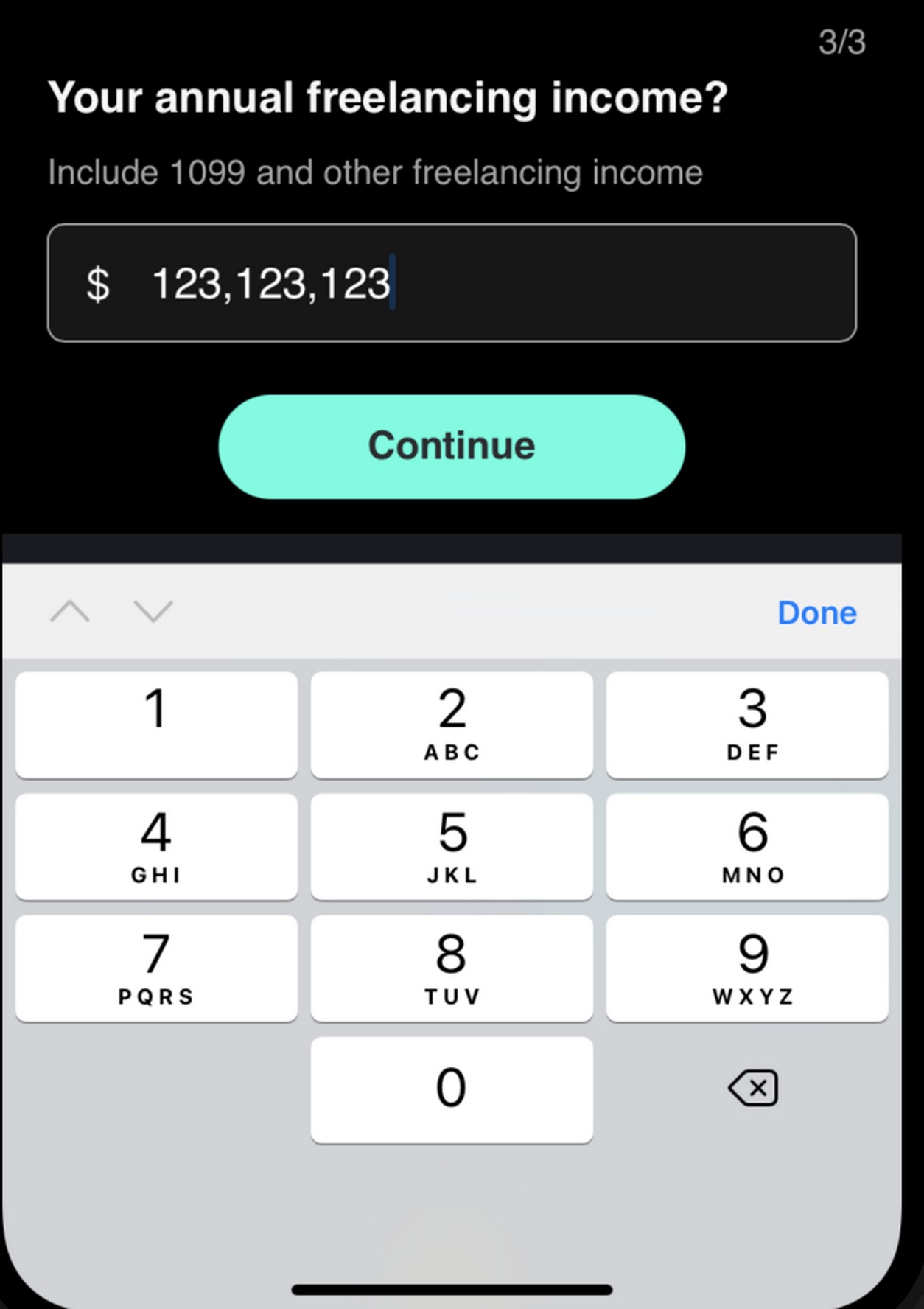The width and height of the screenshot is (924, 1309).
Task: Tap Continue to submit income
Action: point(452,447)
